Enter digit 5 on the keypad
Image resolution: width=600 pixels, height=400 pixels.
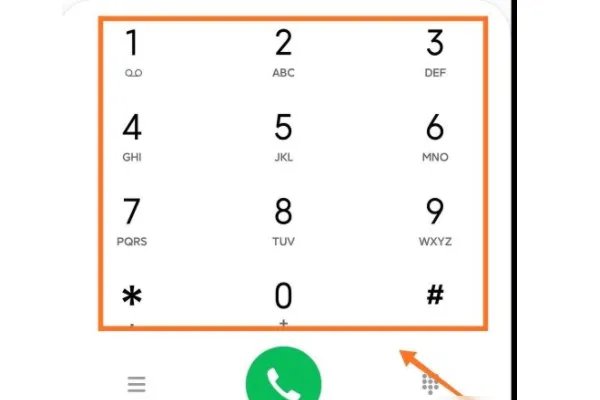pyautogui.click(x=283, y=137)
